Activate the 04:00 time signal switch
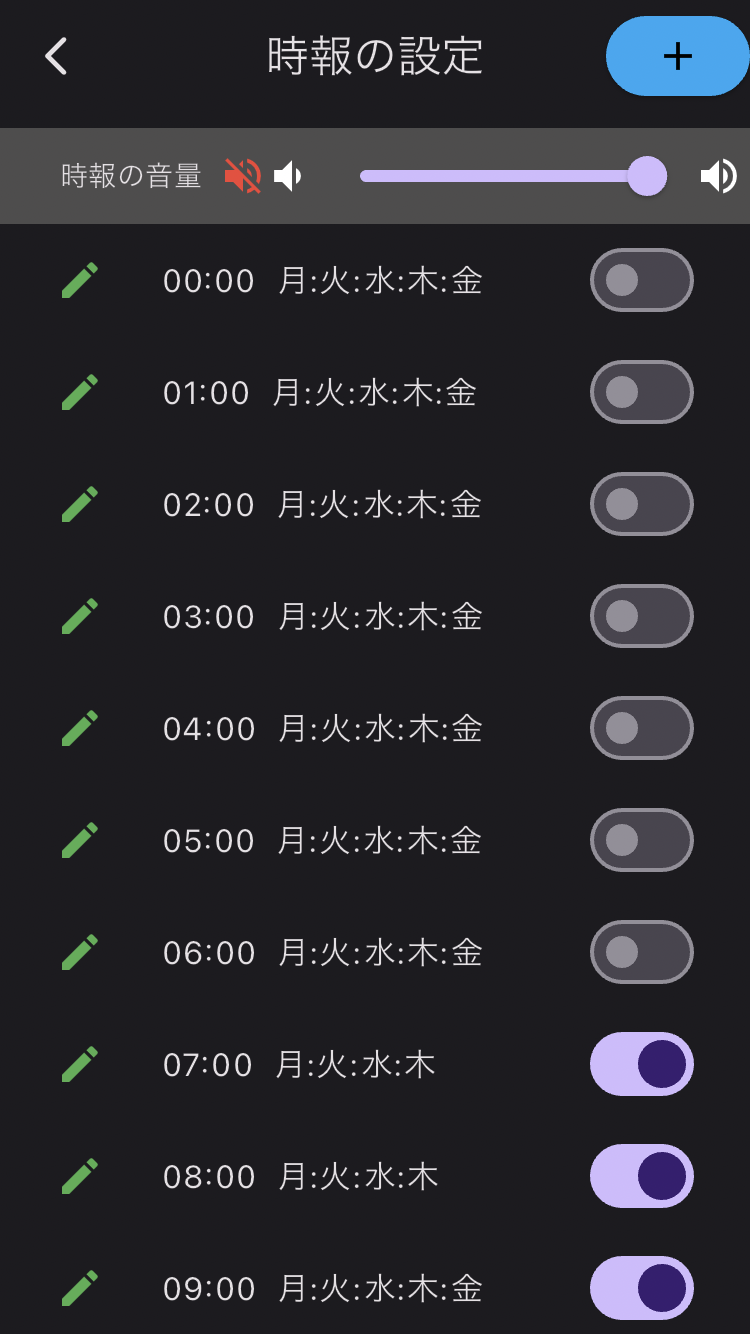The width and height of the screenshot is (750, 1334). [x=641, y=728]
